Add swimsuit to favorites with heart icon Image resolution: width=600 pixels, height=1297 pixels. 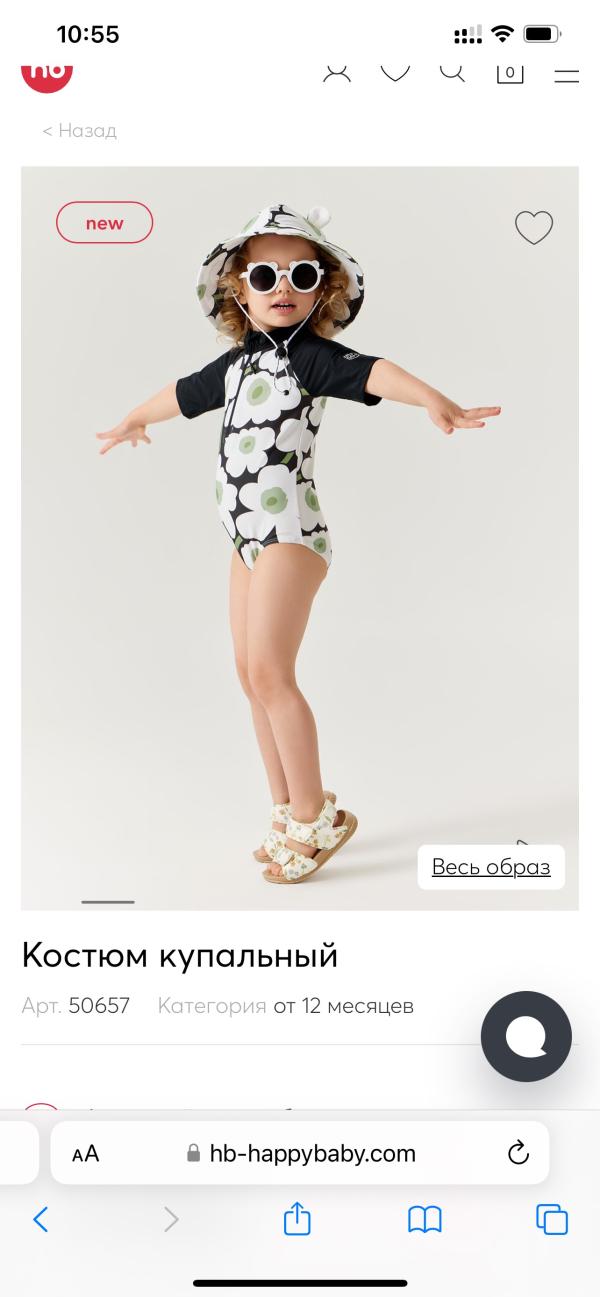(x=533, y=228)
